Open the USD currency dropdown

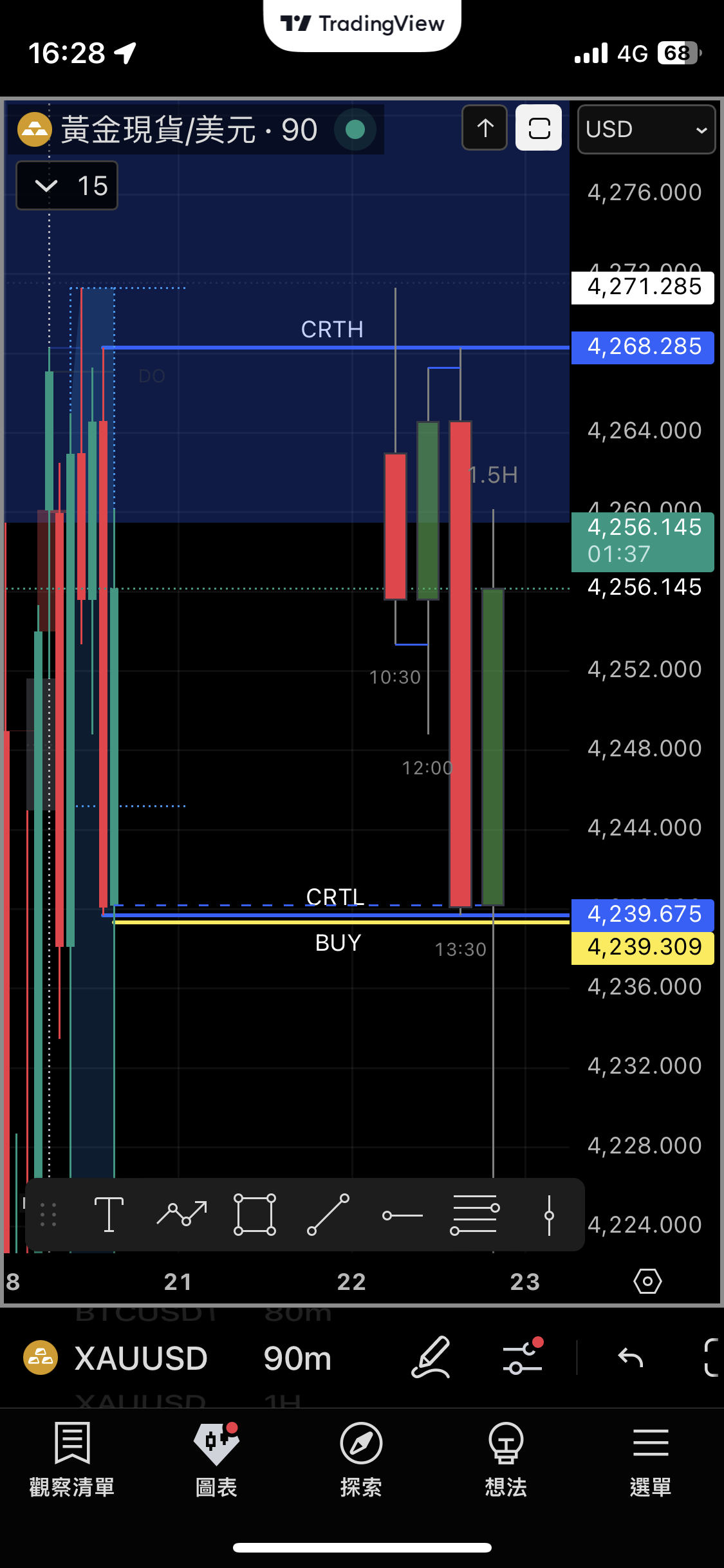tap(646, 129)
